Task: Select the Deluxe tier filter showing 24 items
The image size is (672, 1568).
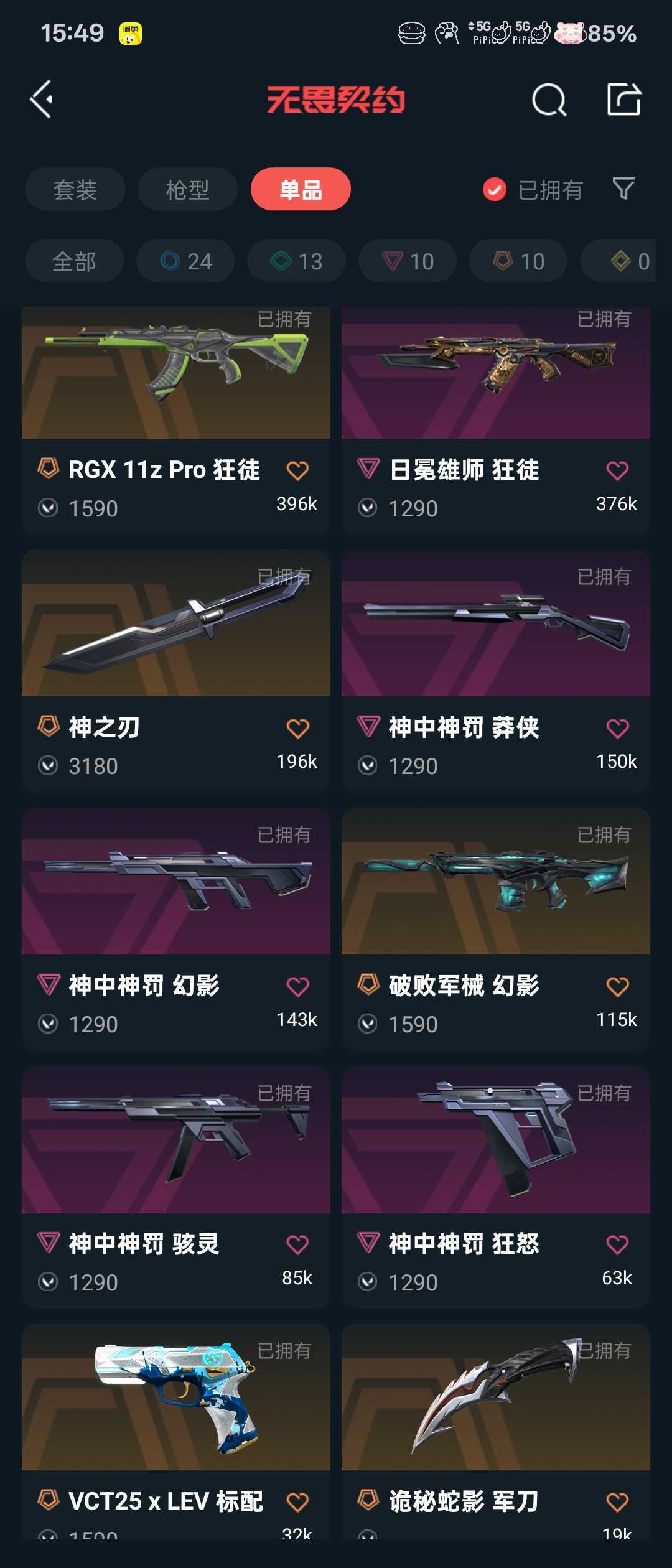Action: (185, 261)
